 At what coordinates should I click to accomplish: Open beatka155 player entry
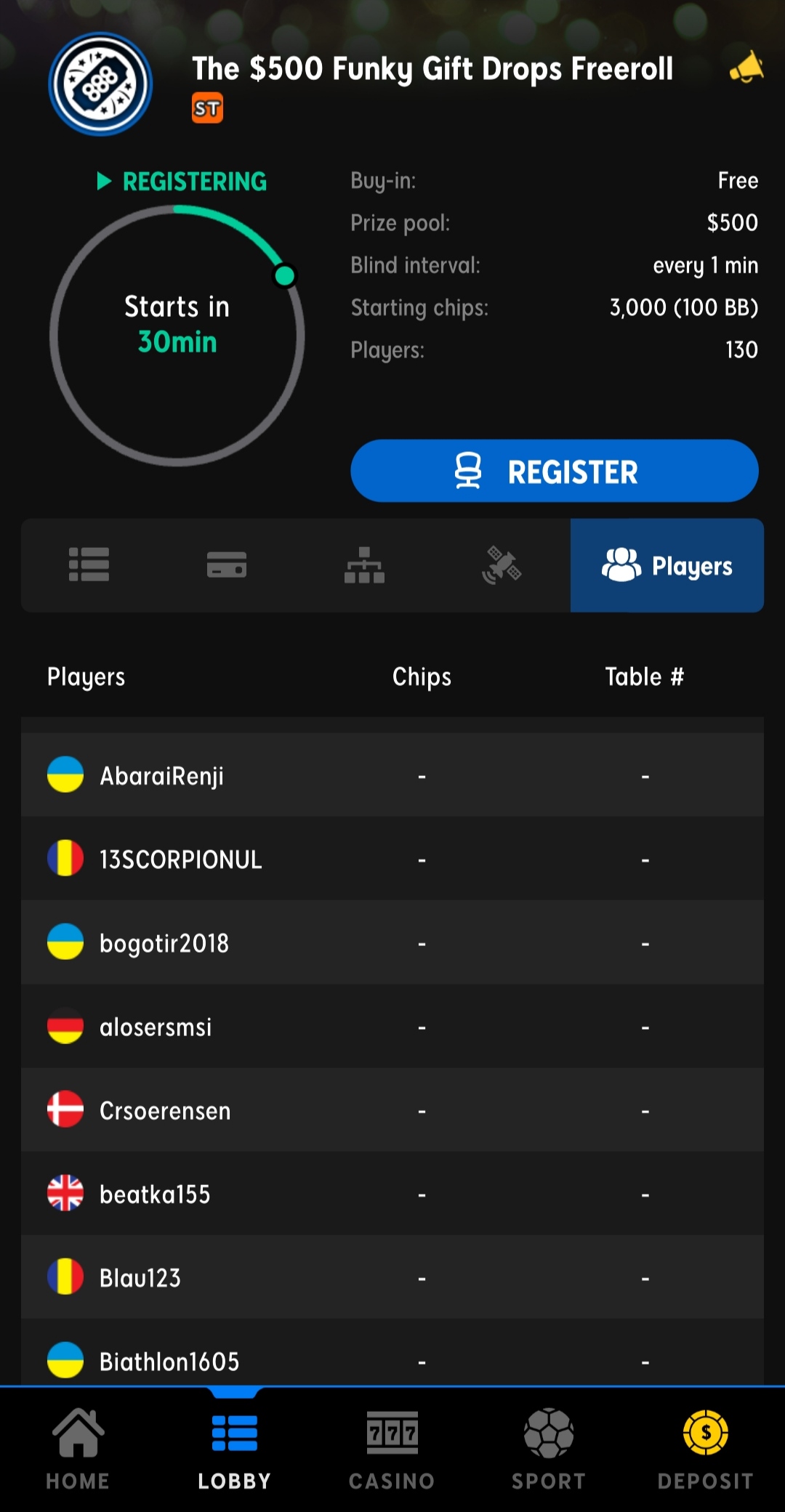click(x=392, y=1193)
